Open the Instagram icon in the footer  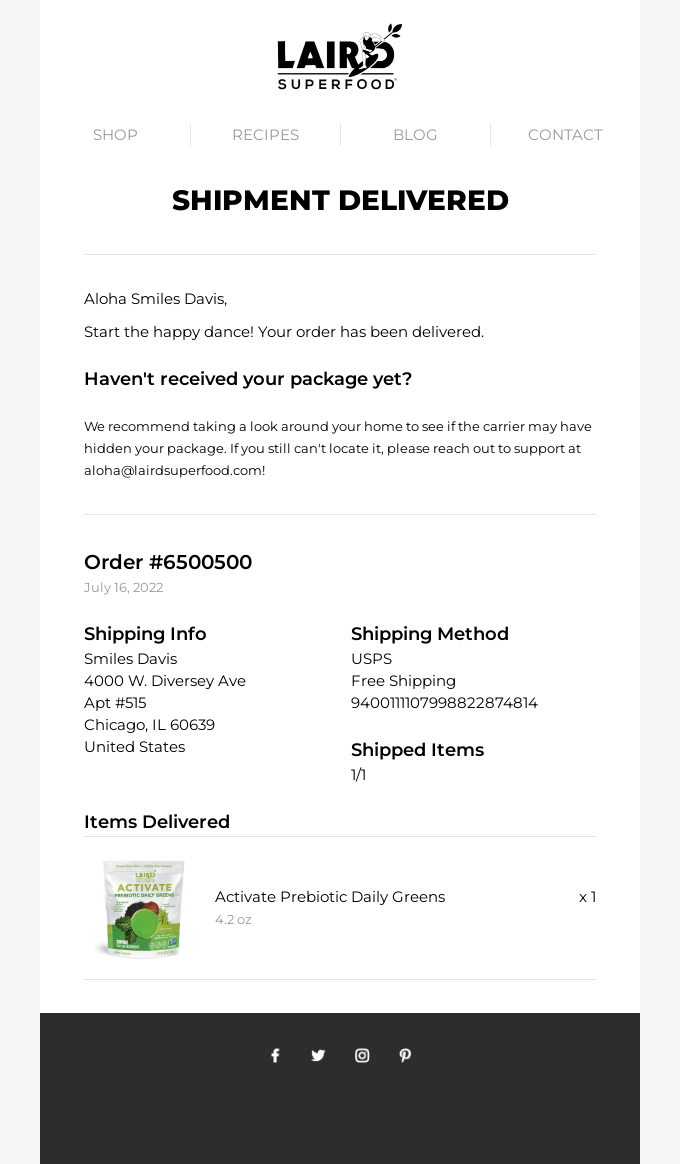click(362, 1055)
